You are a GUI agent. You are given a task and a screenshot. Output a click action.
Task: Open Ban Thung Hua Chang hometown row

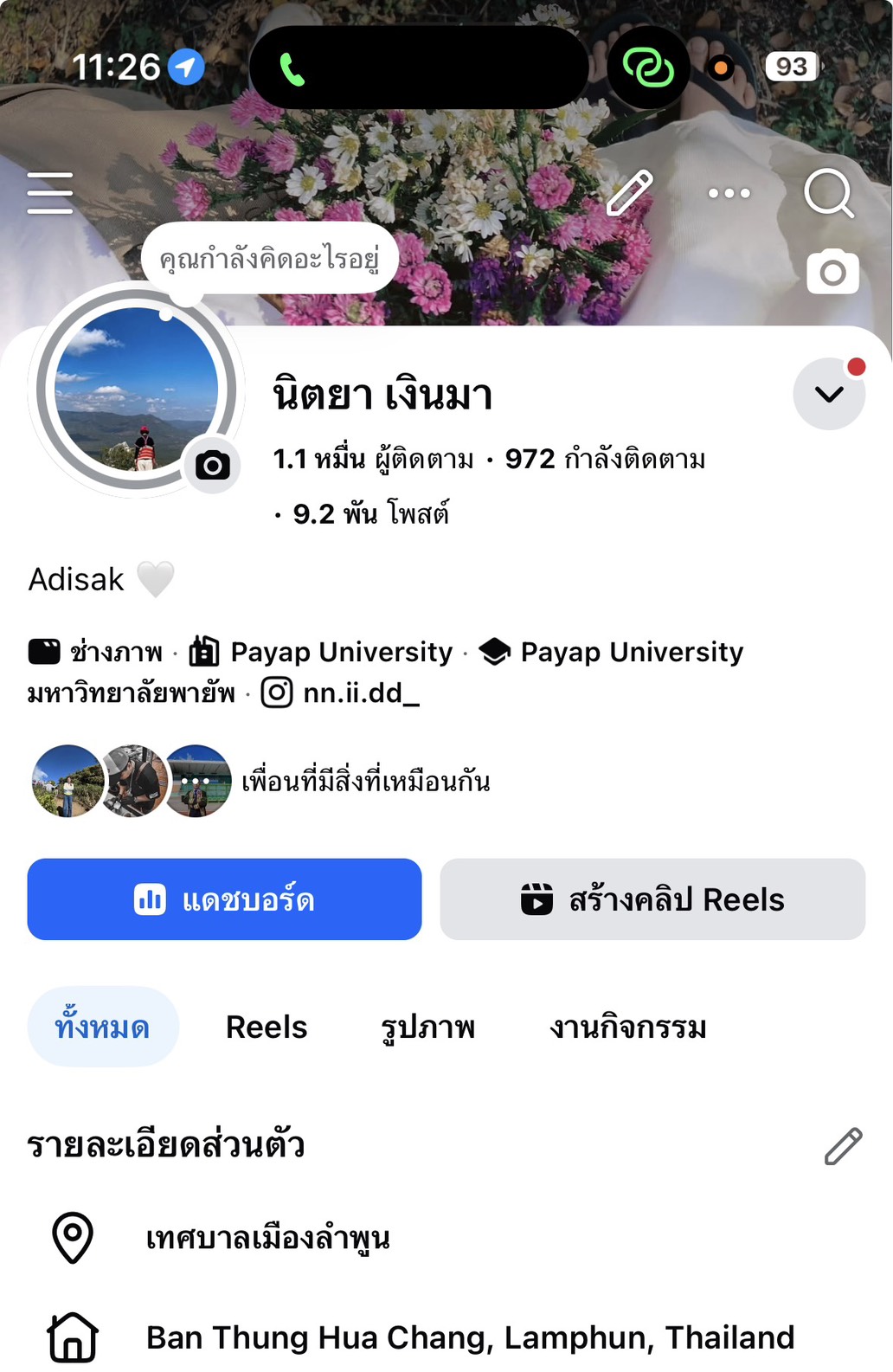pyautogui.click(x=470, y=1337)
